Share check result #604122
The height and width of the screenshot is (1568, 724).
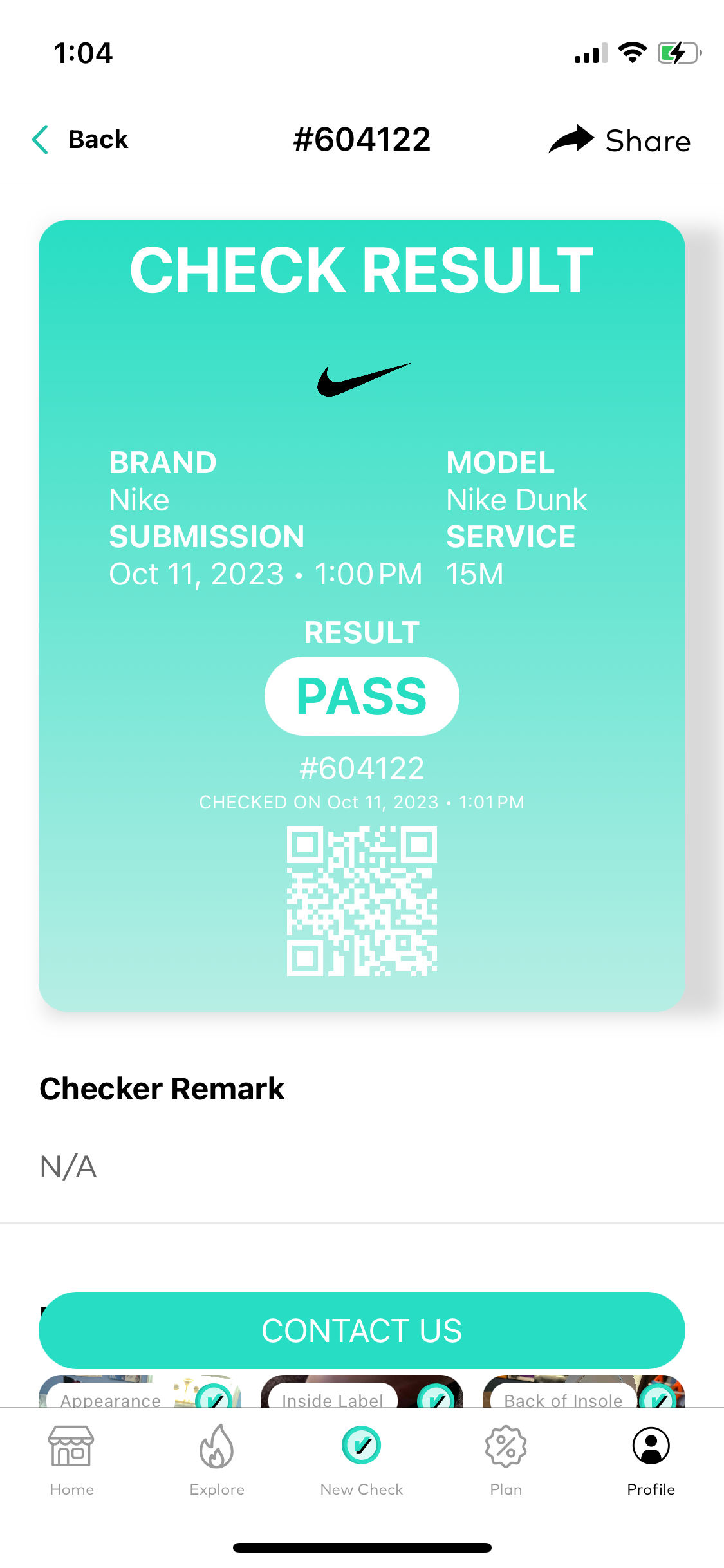(620, 140)
